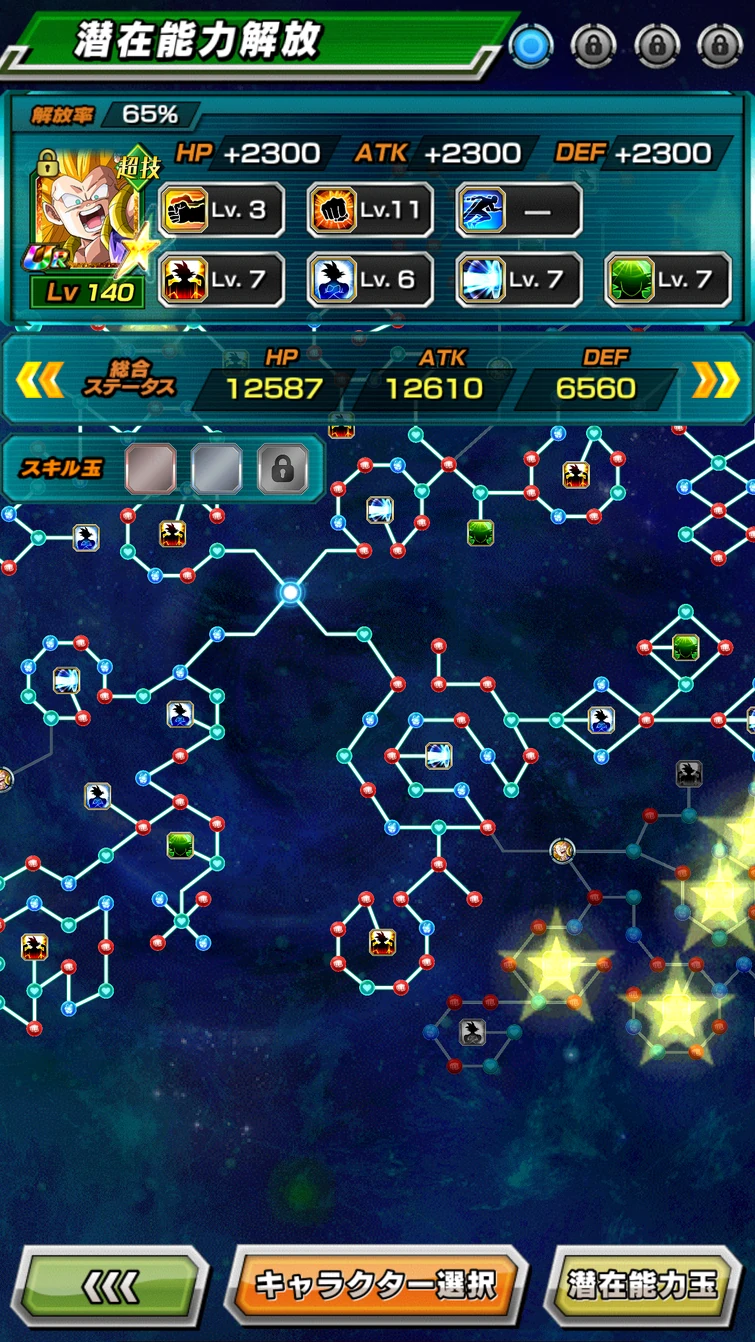
Task: Open the 潜在能力玉 orb list
Action: point(644,1285)
